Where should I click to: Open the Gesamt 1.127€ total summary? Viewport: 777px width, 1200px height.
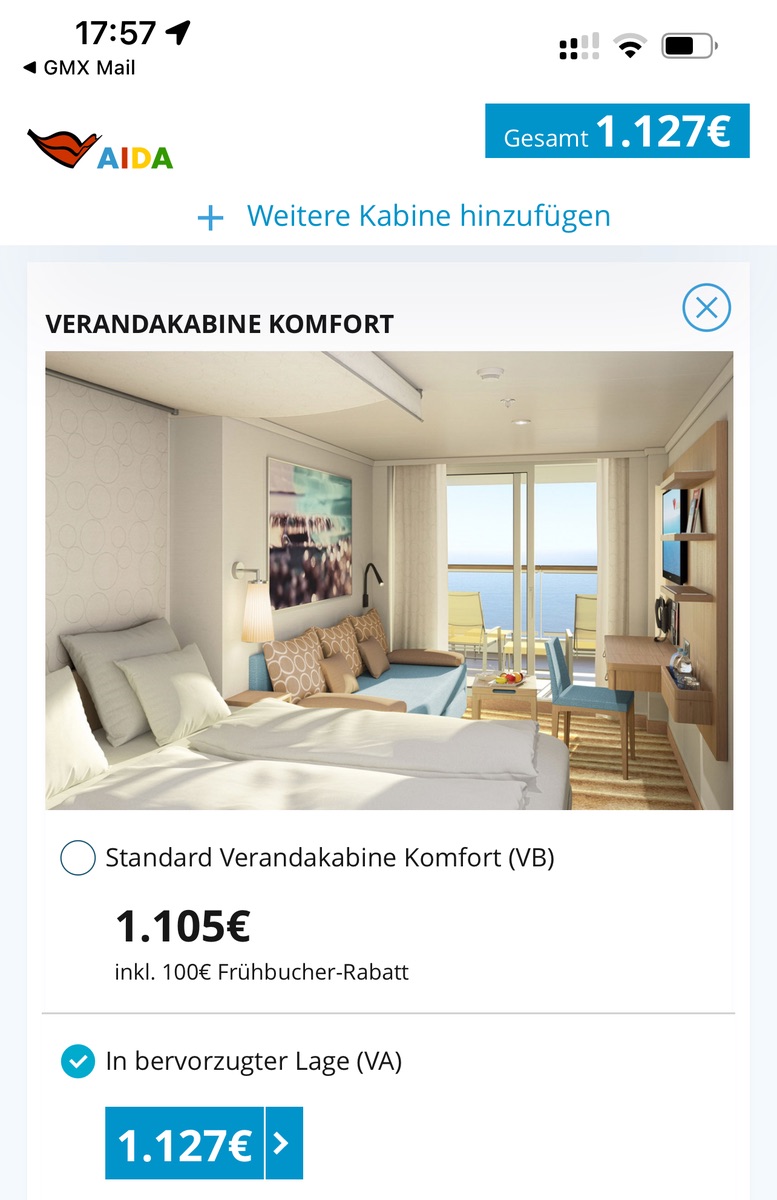[x=617, y=131]
